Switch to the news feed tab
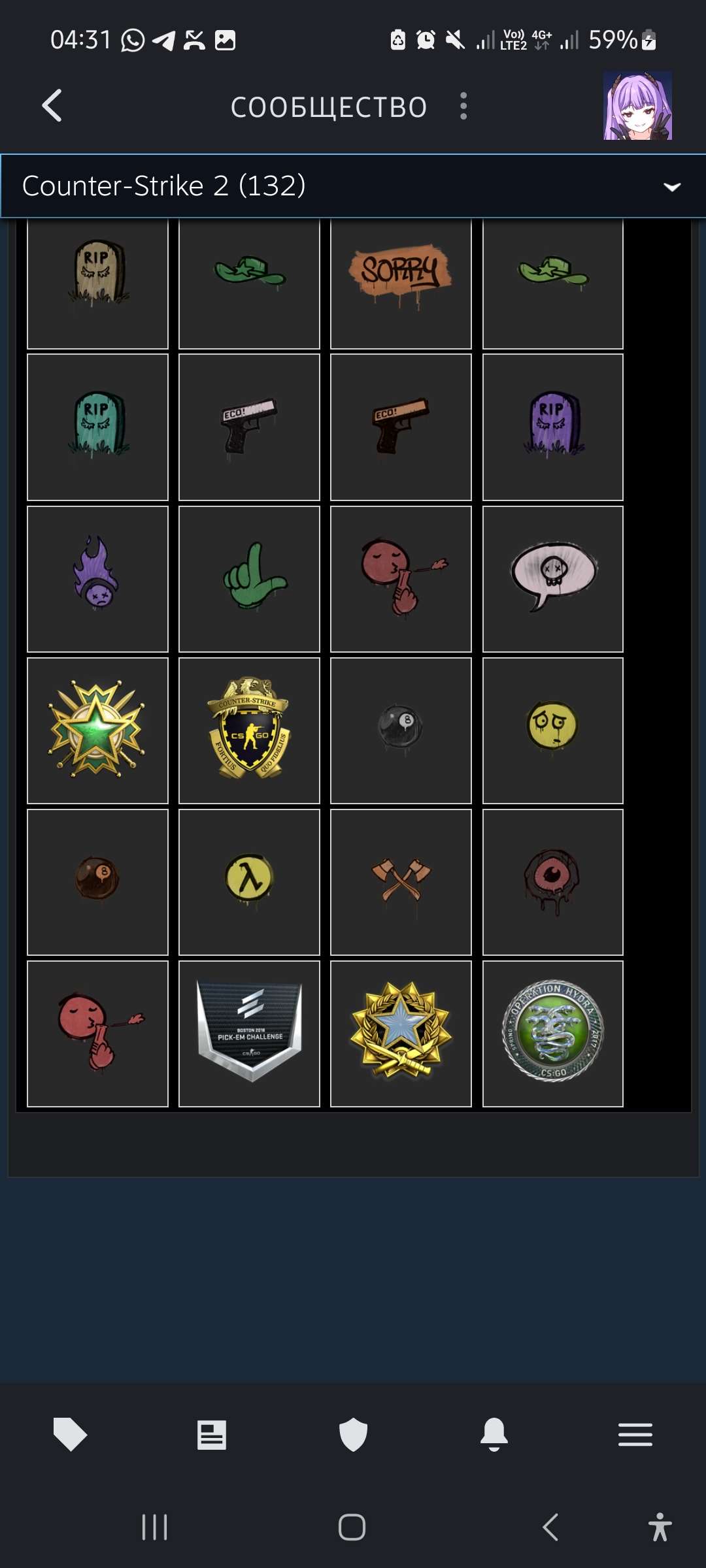 point(212,1435)
